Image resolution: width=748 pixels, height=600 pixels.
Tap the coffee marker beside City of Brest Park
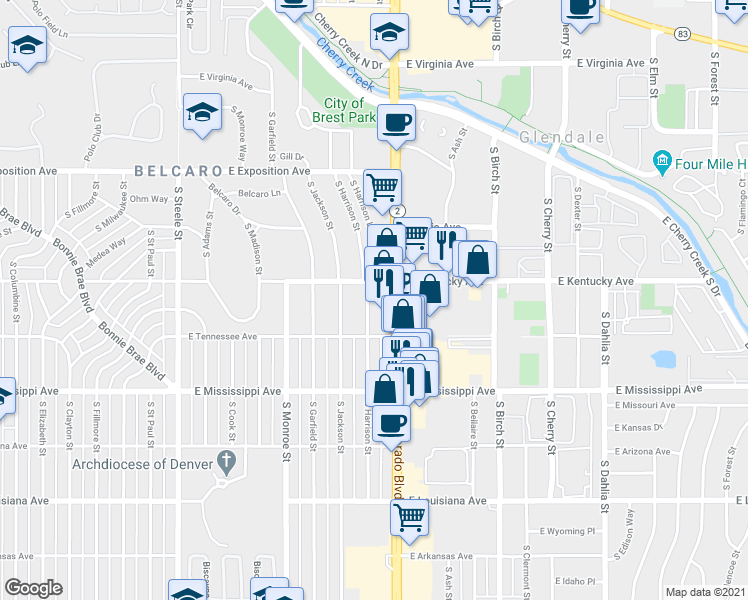coord(396,123)
